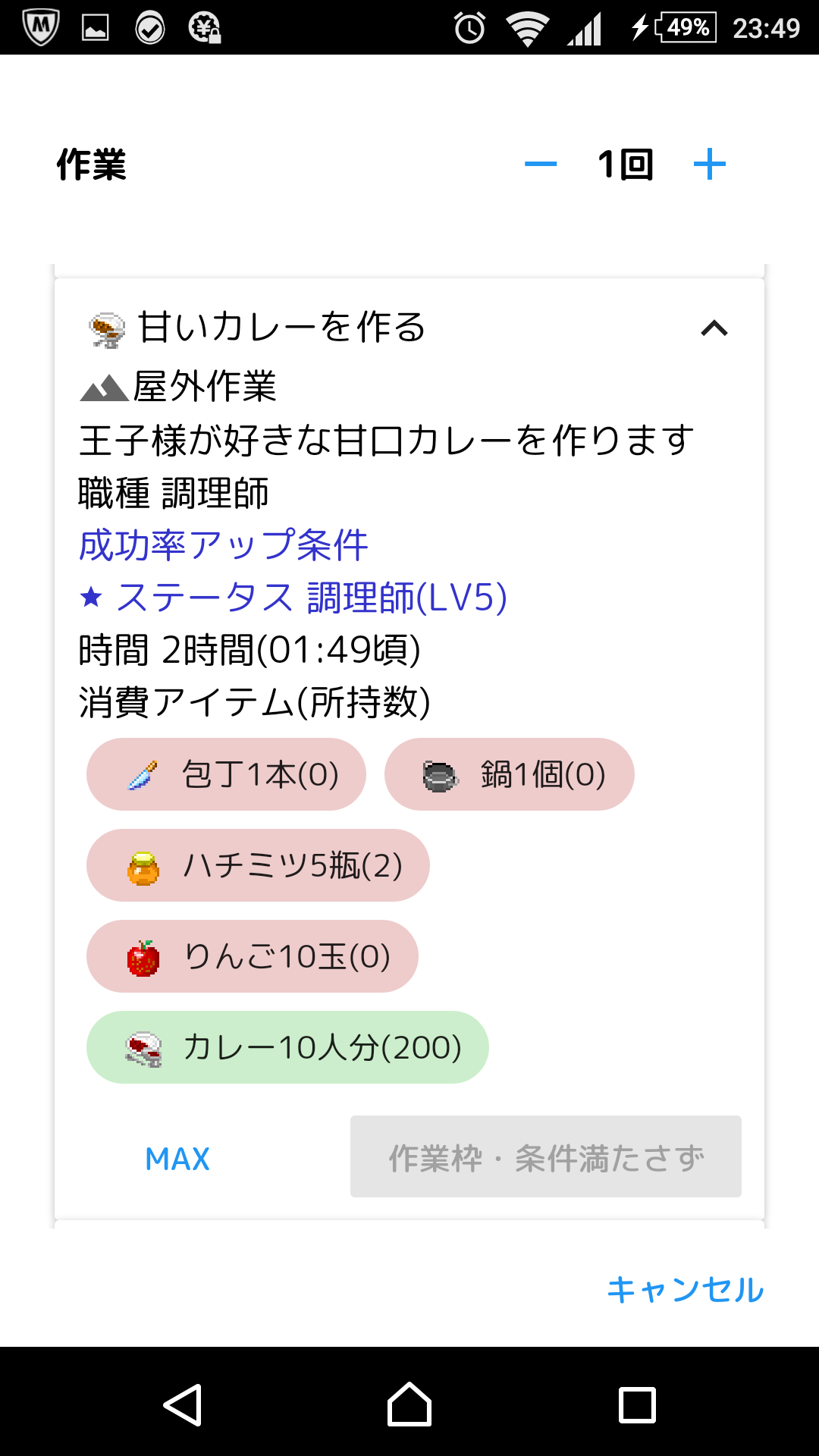This screenshot has height=1456, width=819.
Task: Decrease the work count with minus
Action: point(541,164)
